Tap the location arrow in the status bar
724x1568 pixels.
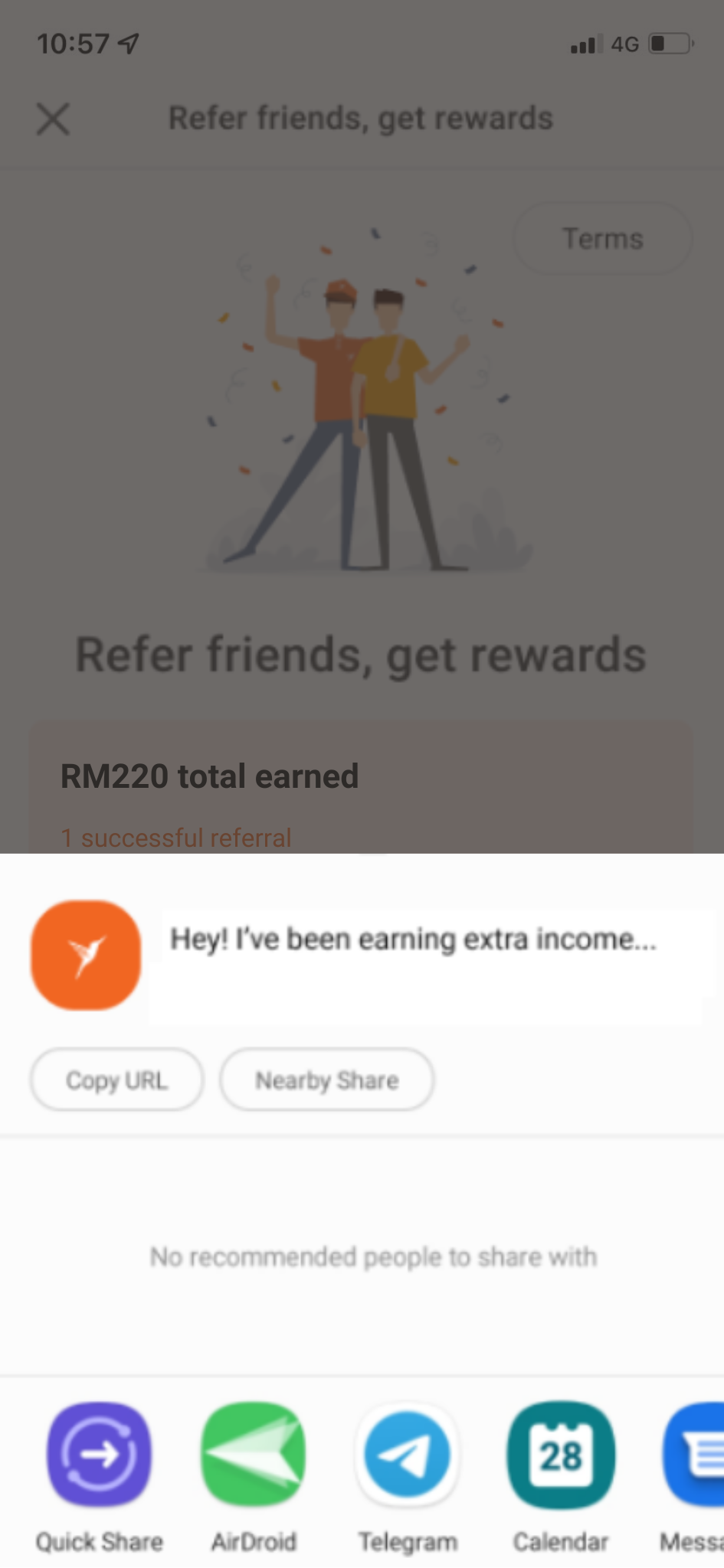tap(128, 44)
